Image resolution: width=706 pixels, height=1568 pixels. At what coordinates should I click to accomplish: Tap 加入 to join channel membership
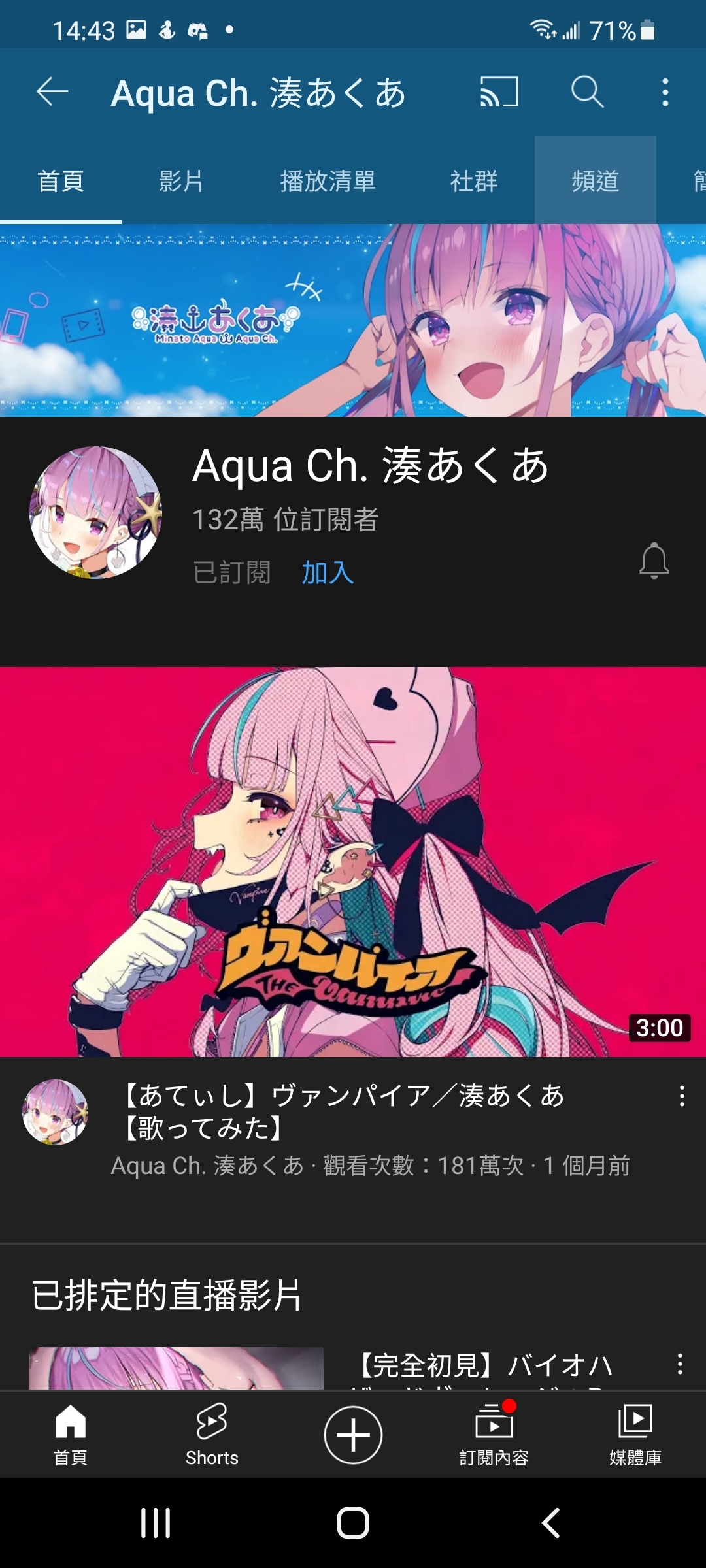328,572
